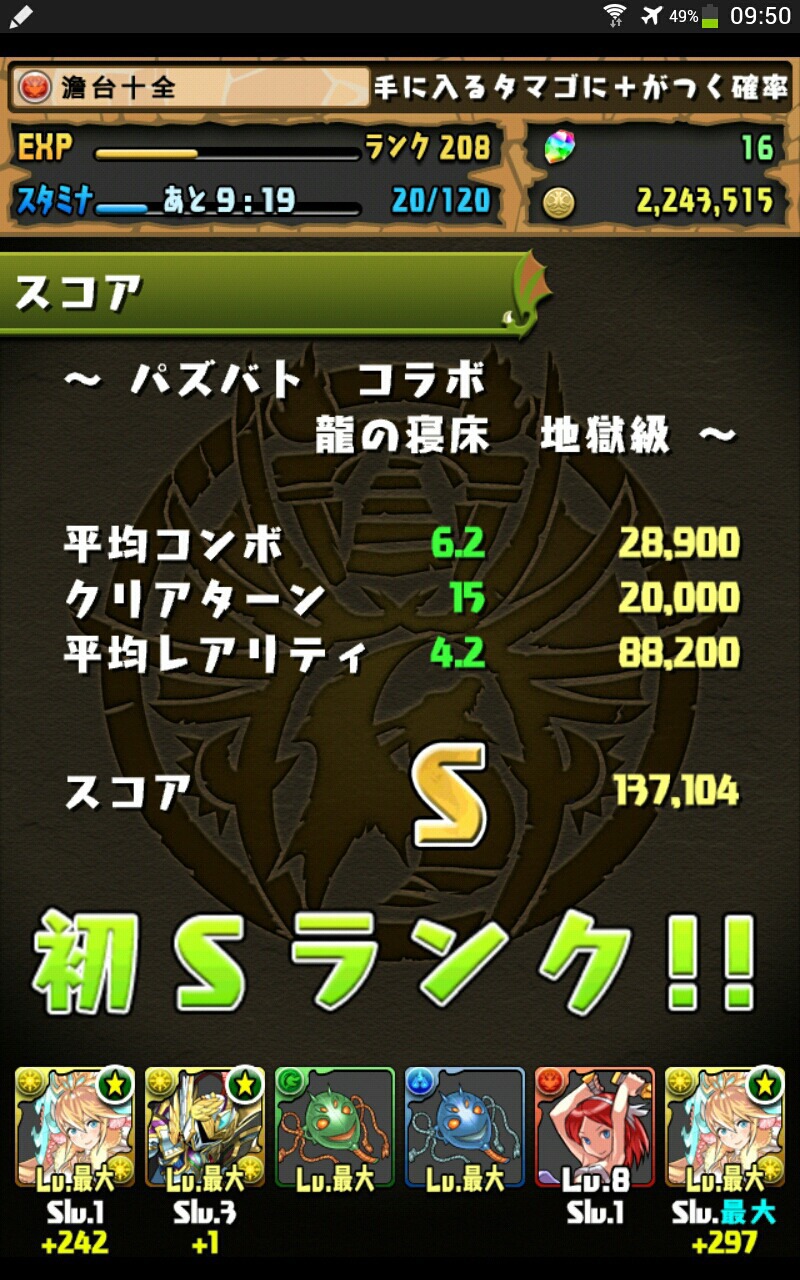
Task: Select the leader monster with +242
Action: click(75, 1127)
